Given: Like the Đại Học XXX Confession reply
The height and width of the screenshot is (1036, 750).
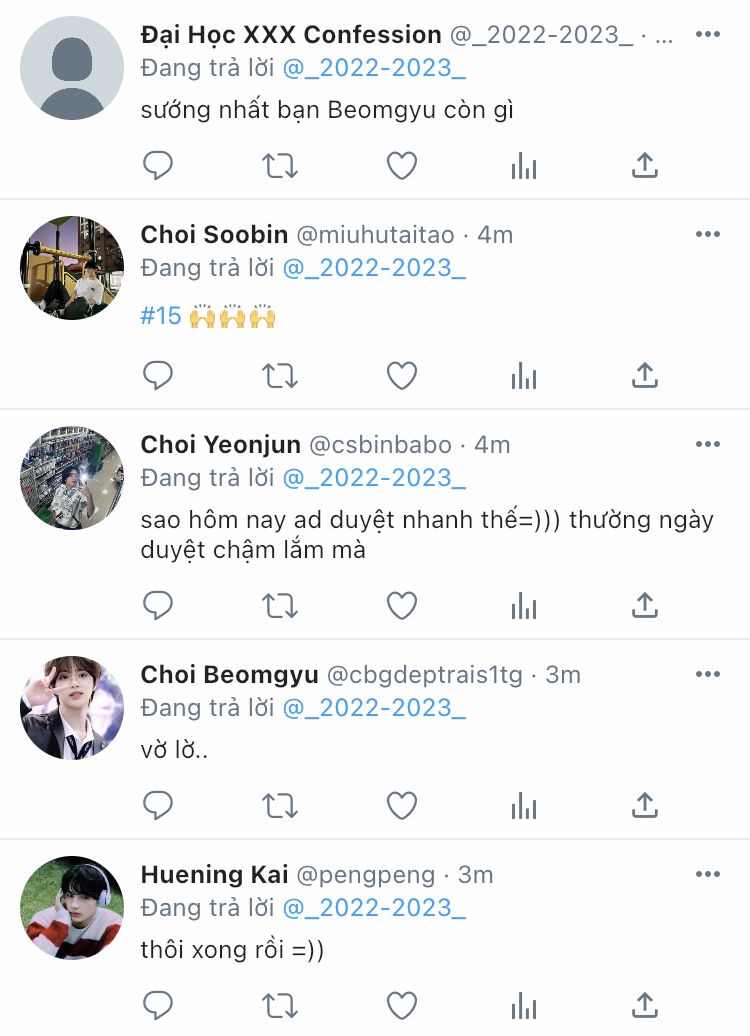Looking at the screenshot, I should pos(402,166).
